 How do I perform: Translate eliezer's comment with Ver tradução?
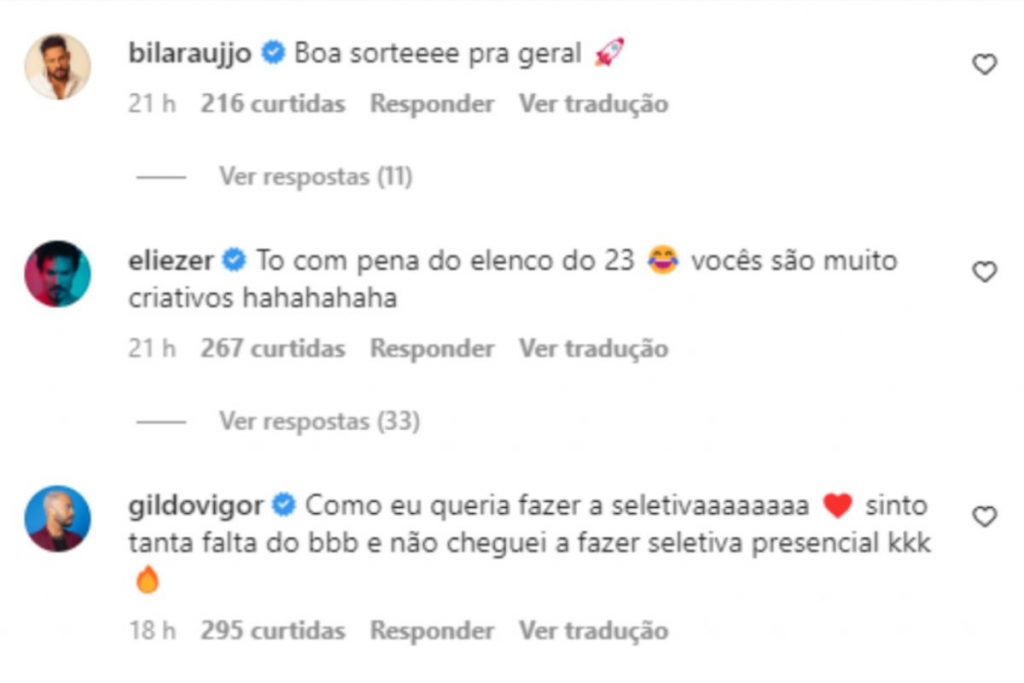(593, 349)
